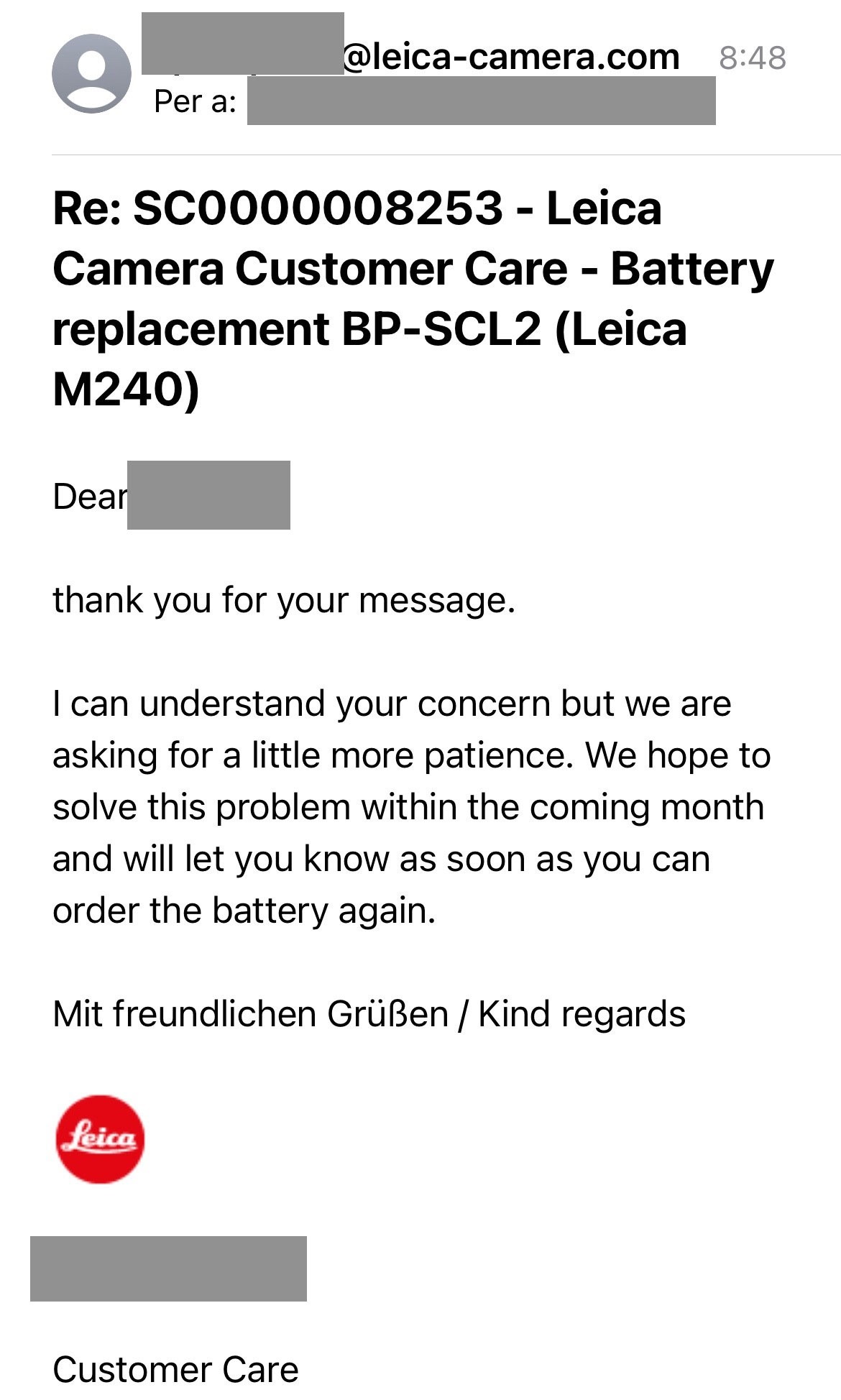Open the recipient next to Per a:
Viewport: 841px width, 1400px height.
(480, 102)
